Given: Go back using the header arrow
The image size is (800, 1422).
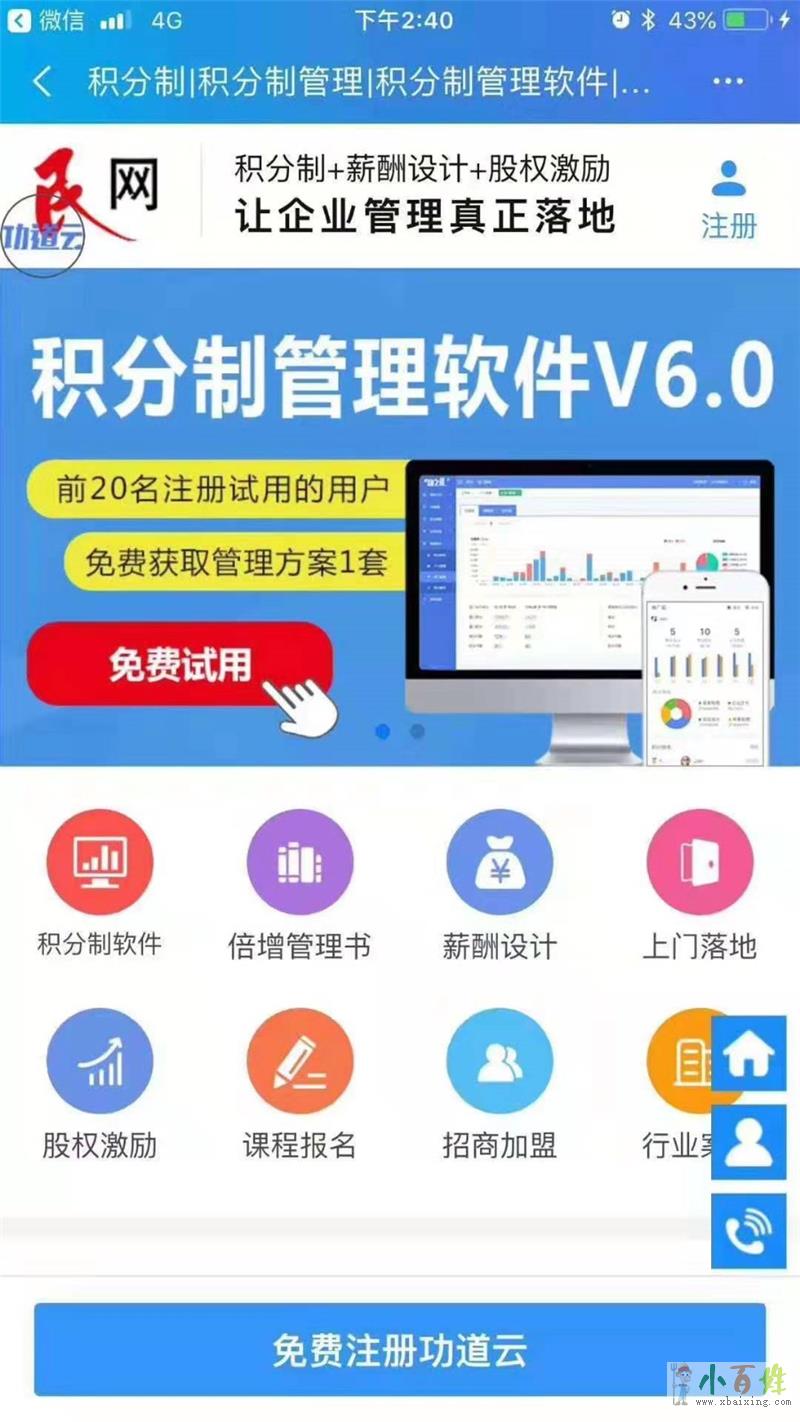Looking at the screenshot, I should (x=42, y=82).
